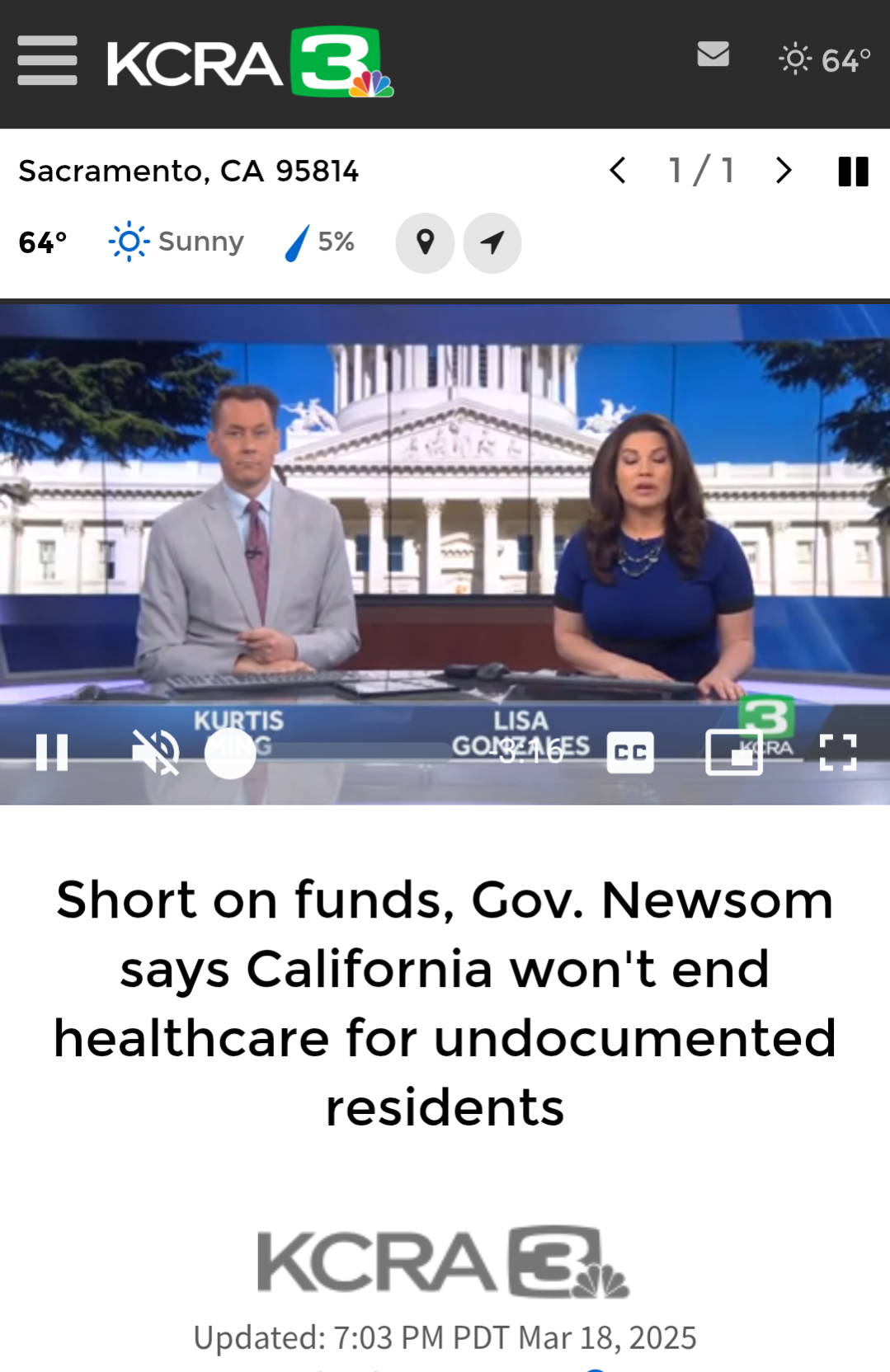Screen dimensions: 890x1372
Task: Tap the location pin button
Action: pyautogui.click(x=425, y=242)
